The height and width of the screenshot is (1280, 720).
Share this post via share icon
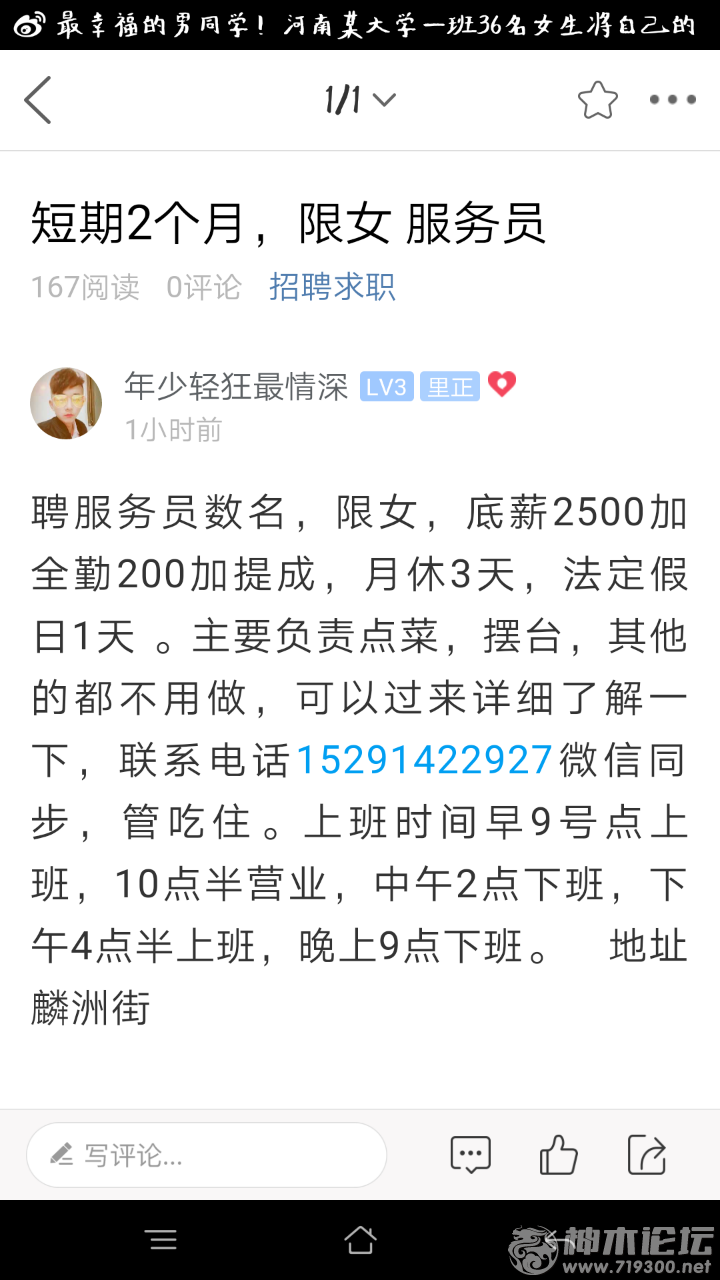[x=647, y=1155]
